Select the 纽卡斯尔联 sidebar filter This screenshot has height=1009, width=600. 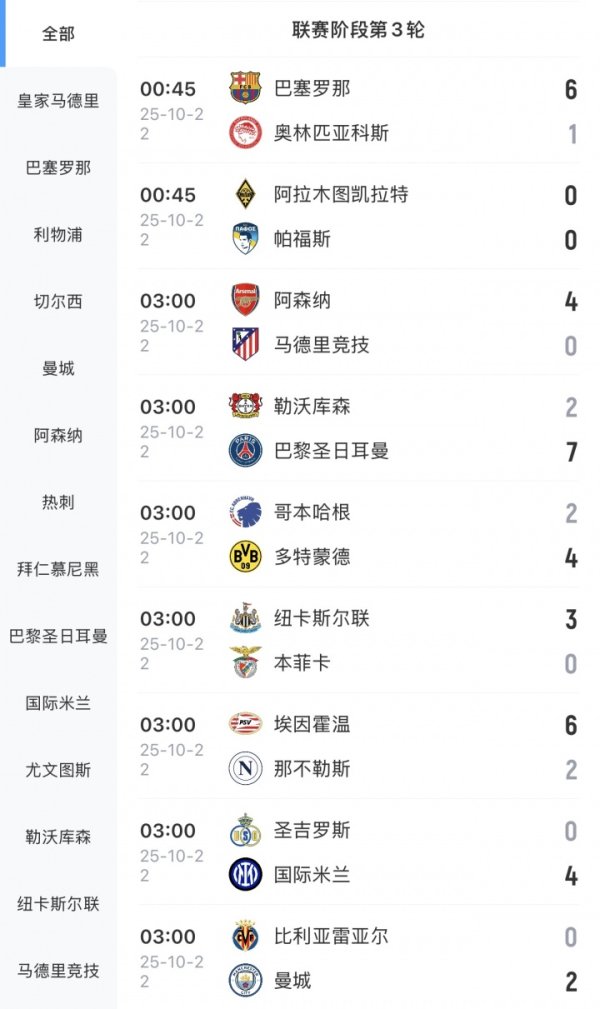coord(58,904)
